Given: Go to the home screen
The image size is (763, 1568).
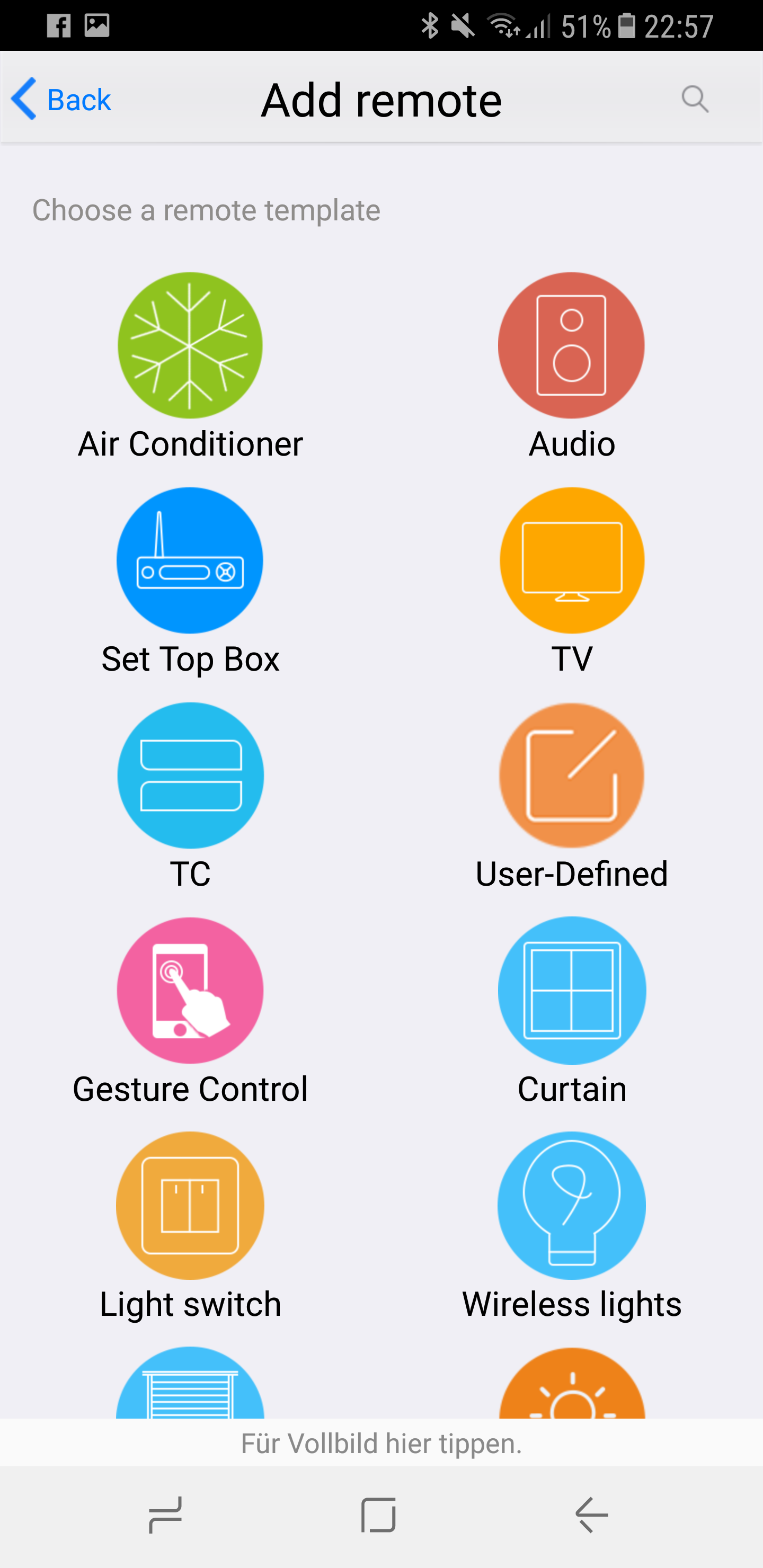Looking at the screenshot, I should tap(379, 1515).
